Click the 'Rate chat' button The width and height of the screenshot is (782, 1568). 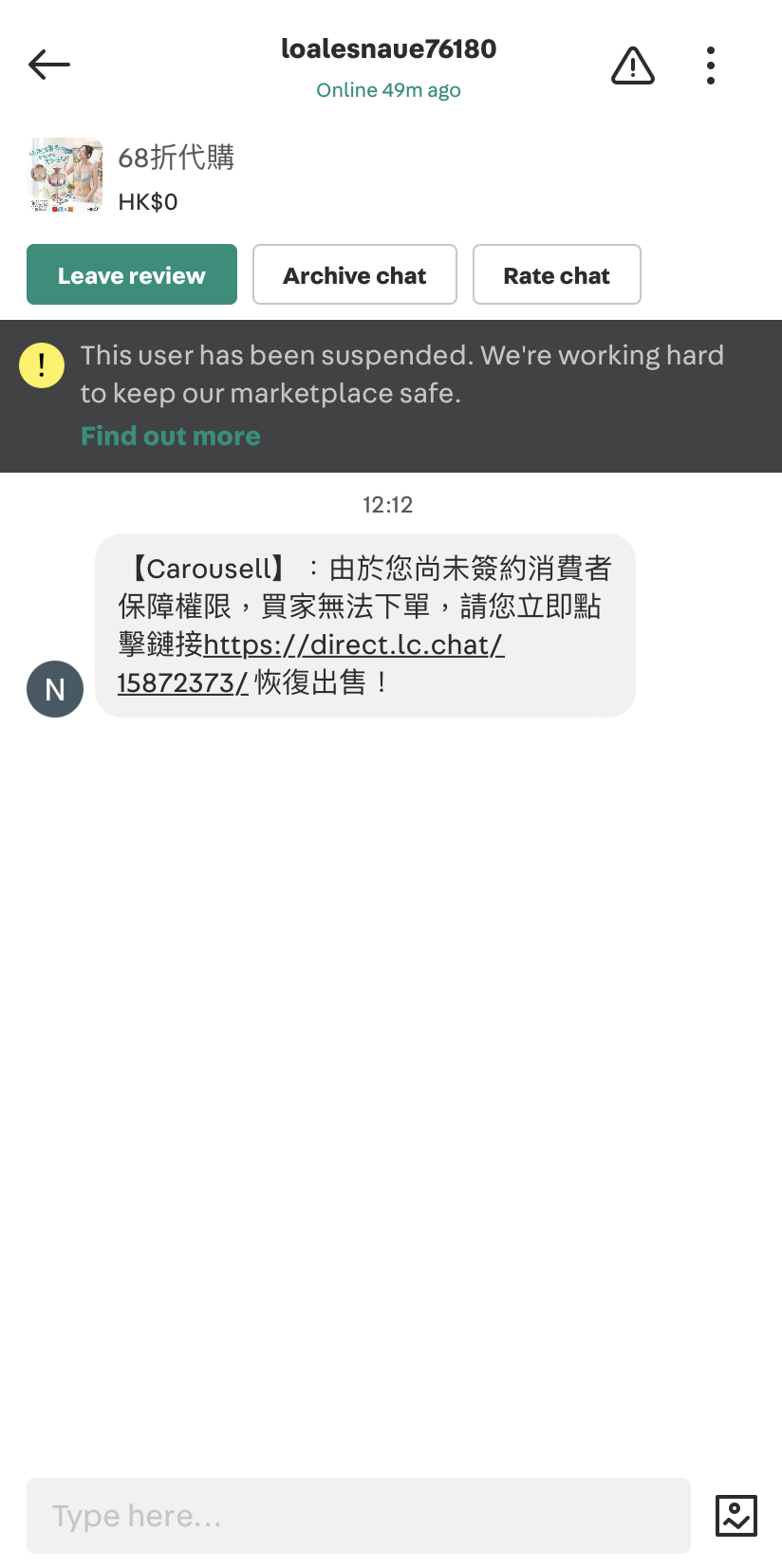click(x=556, y=274)
